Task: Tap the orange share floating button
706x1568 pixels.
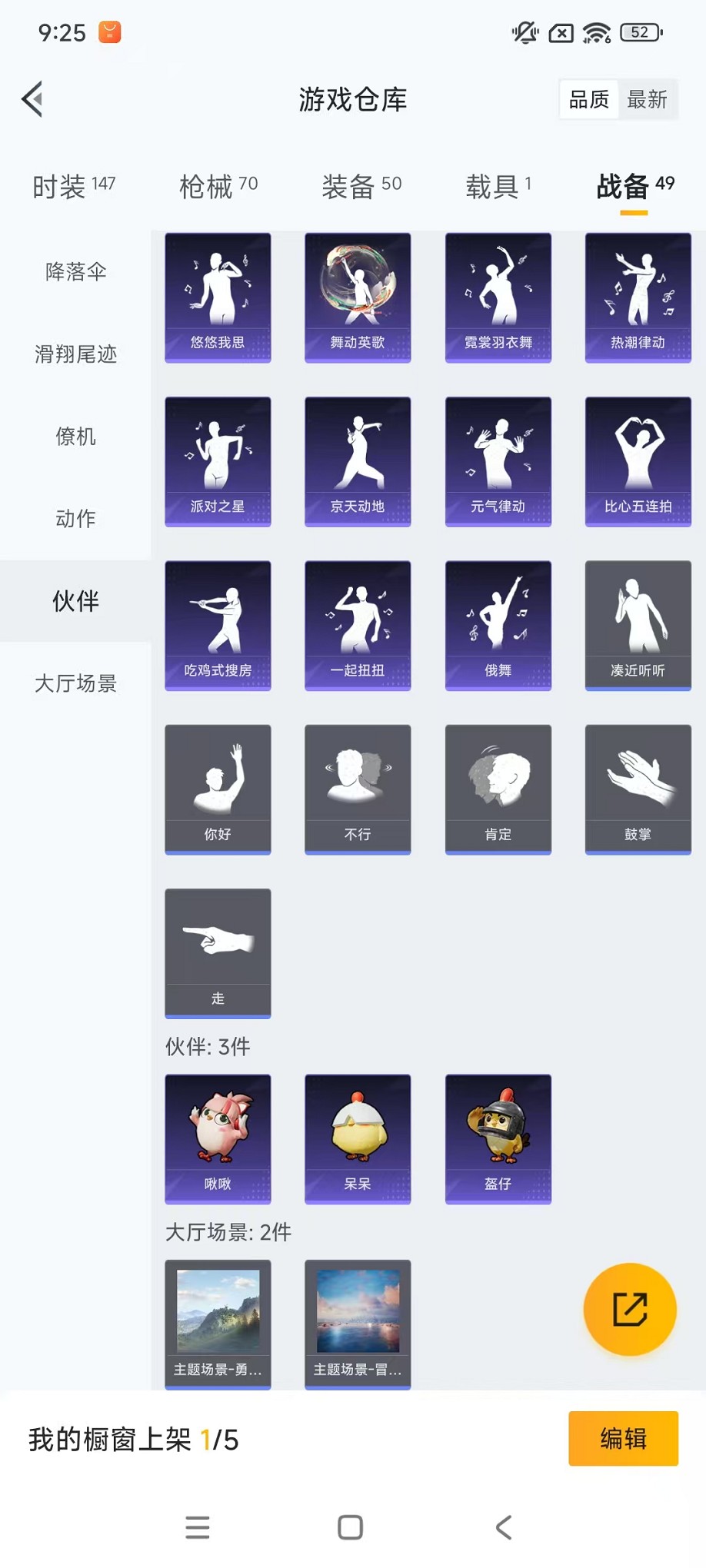Action: (x=630, y=1309)
